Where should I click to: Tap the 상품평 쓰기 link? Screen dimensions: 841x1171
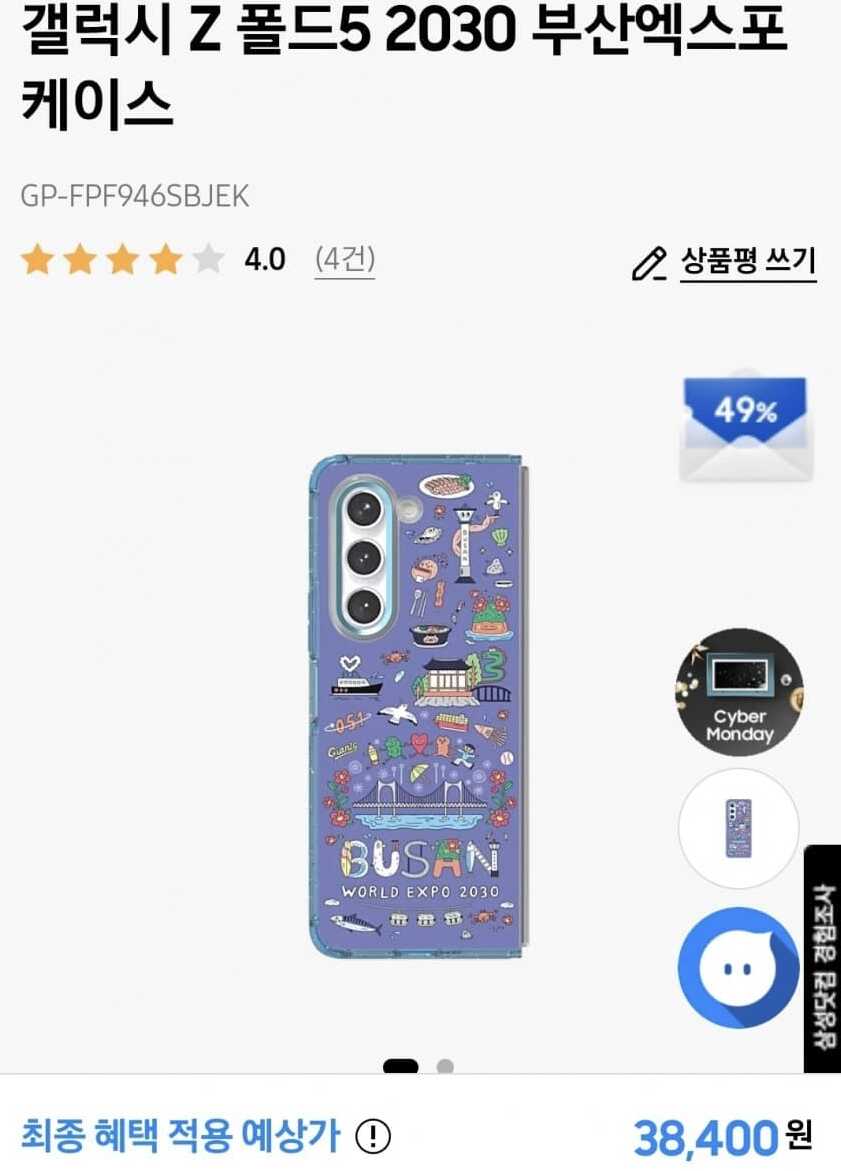click(747, 262)
